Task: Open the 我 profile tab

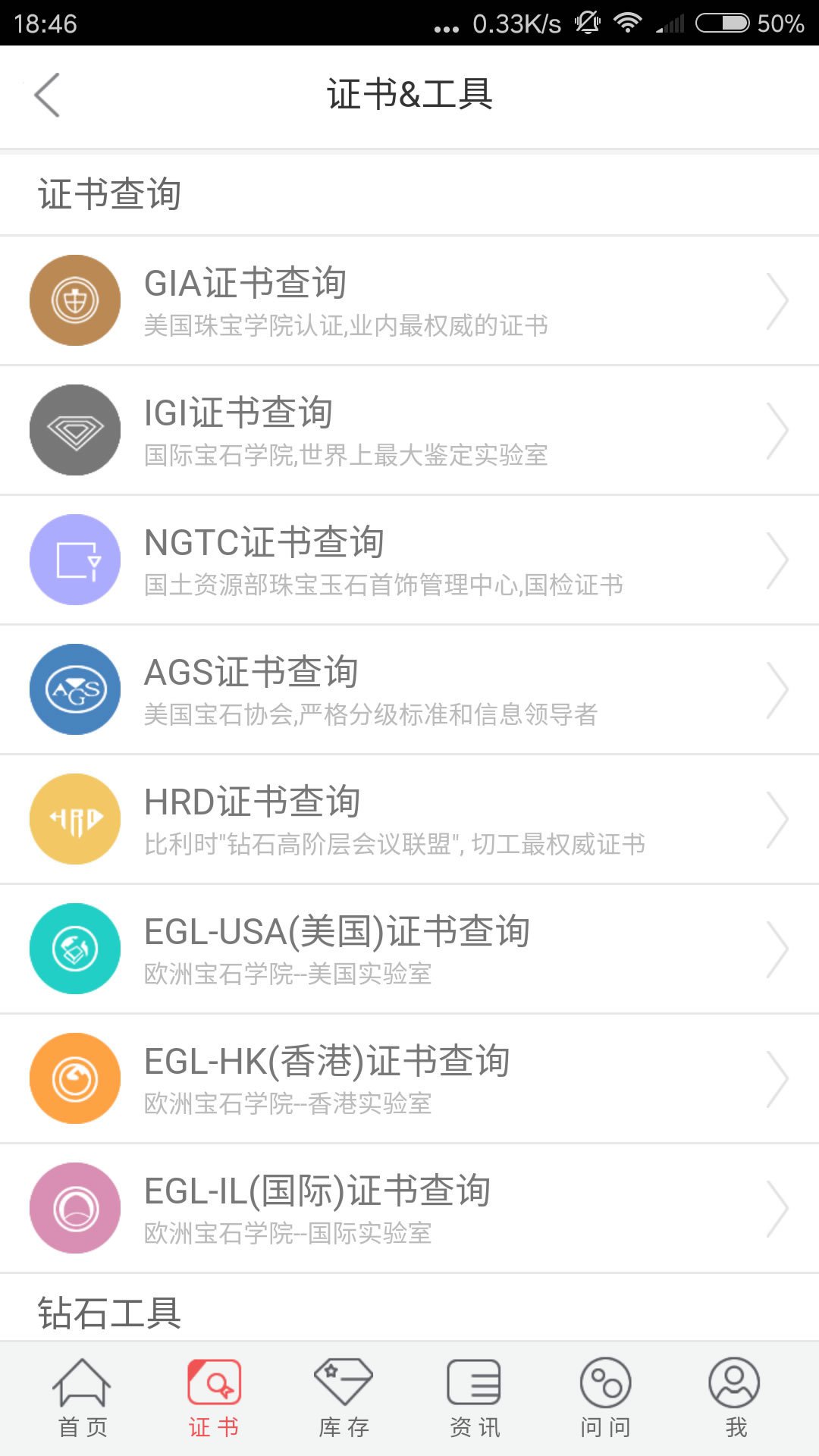Action: tap(735, 1398)
